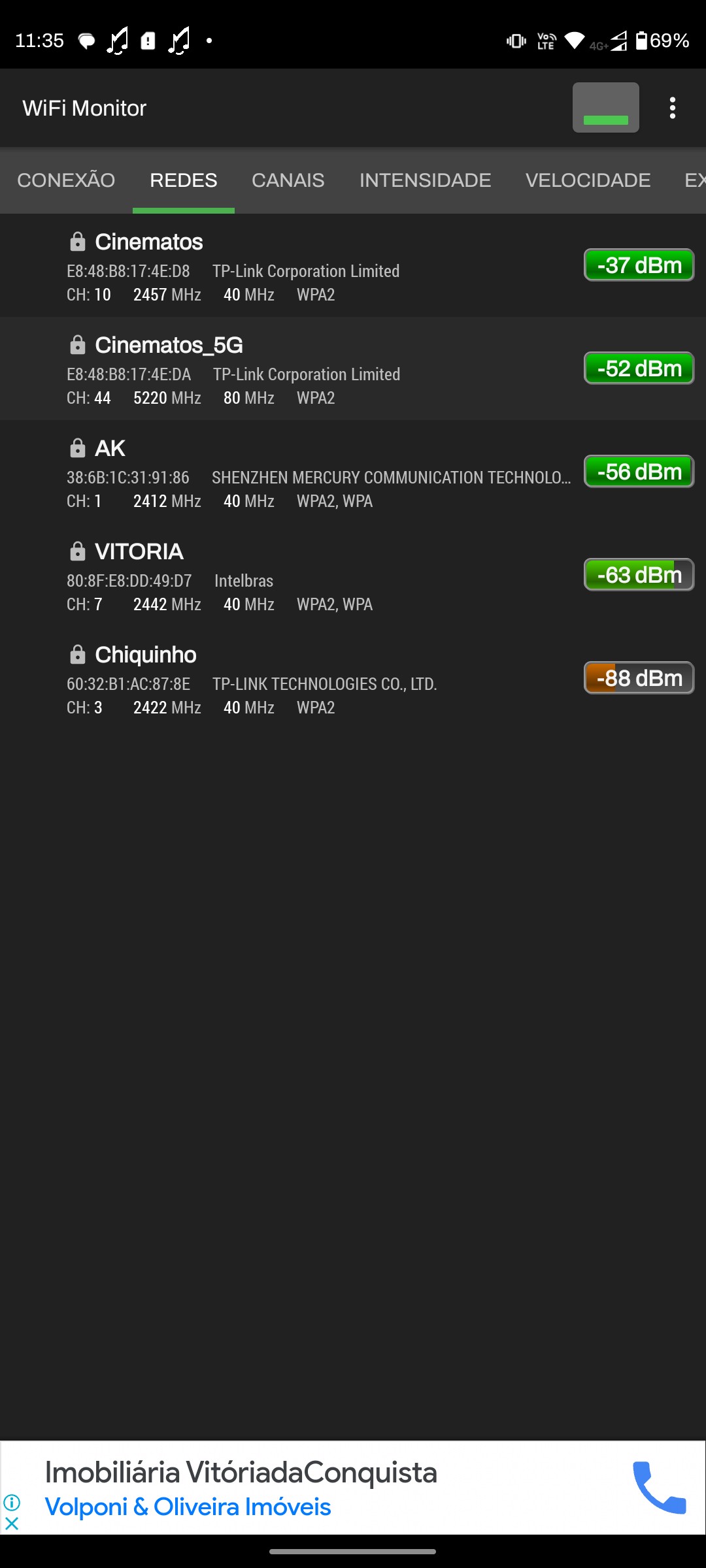Tap the green signal indicator button

click(605, 108)
